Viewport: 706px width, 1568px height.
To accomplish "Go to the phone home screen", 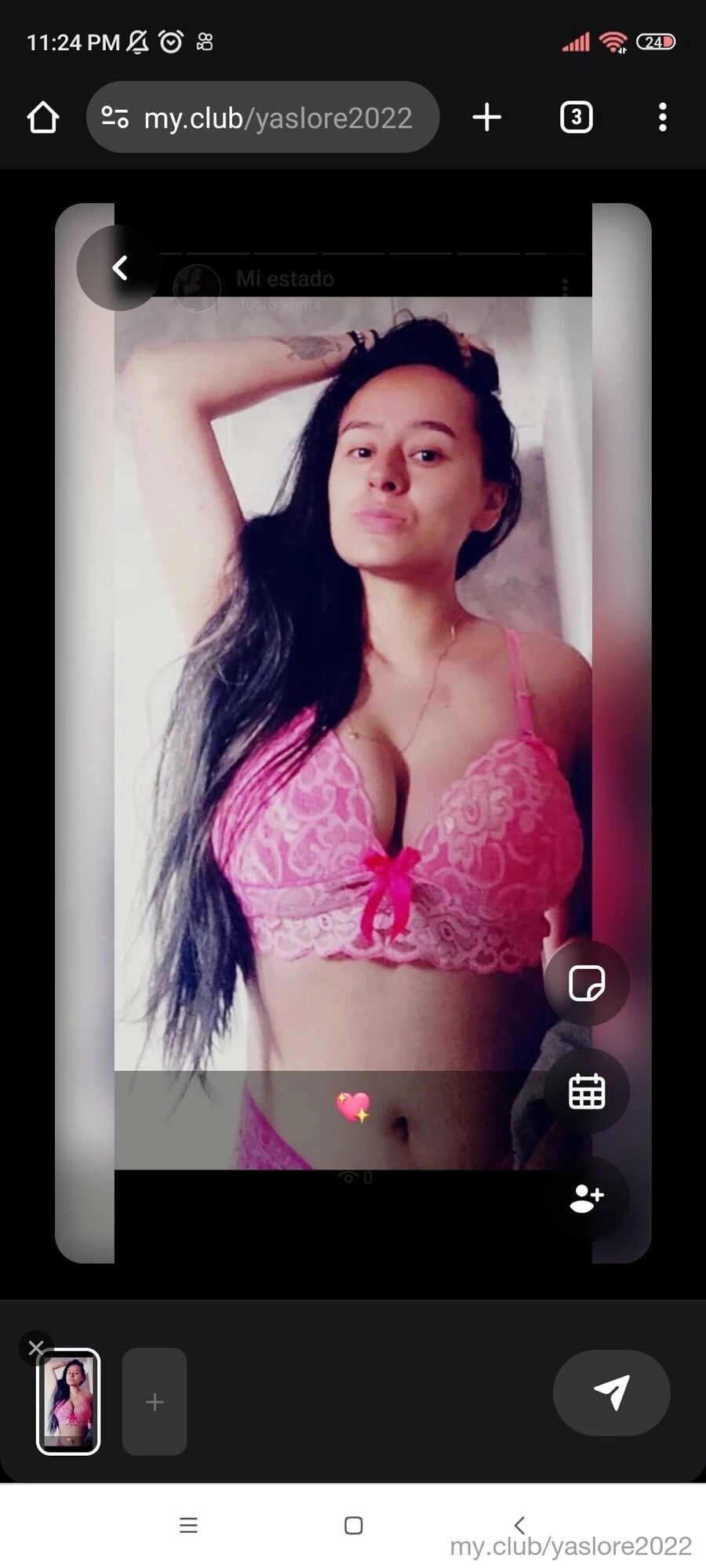I will coord(353,1525).
